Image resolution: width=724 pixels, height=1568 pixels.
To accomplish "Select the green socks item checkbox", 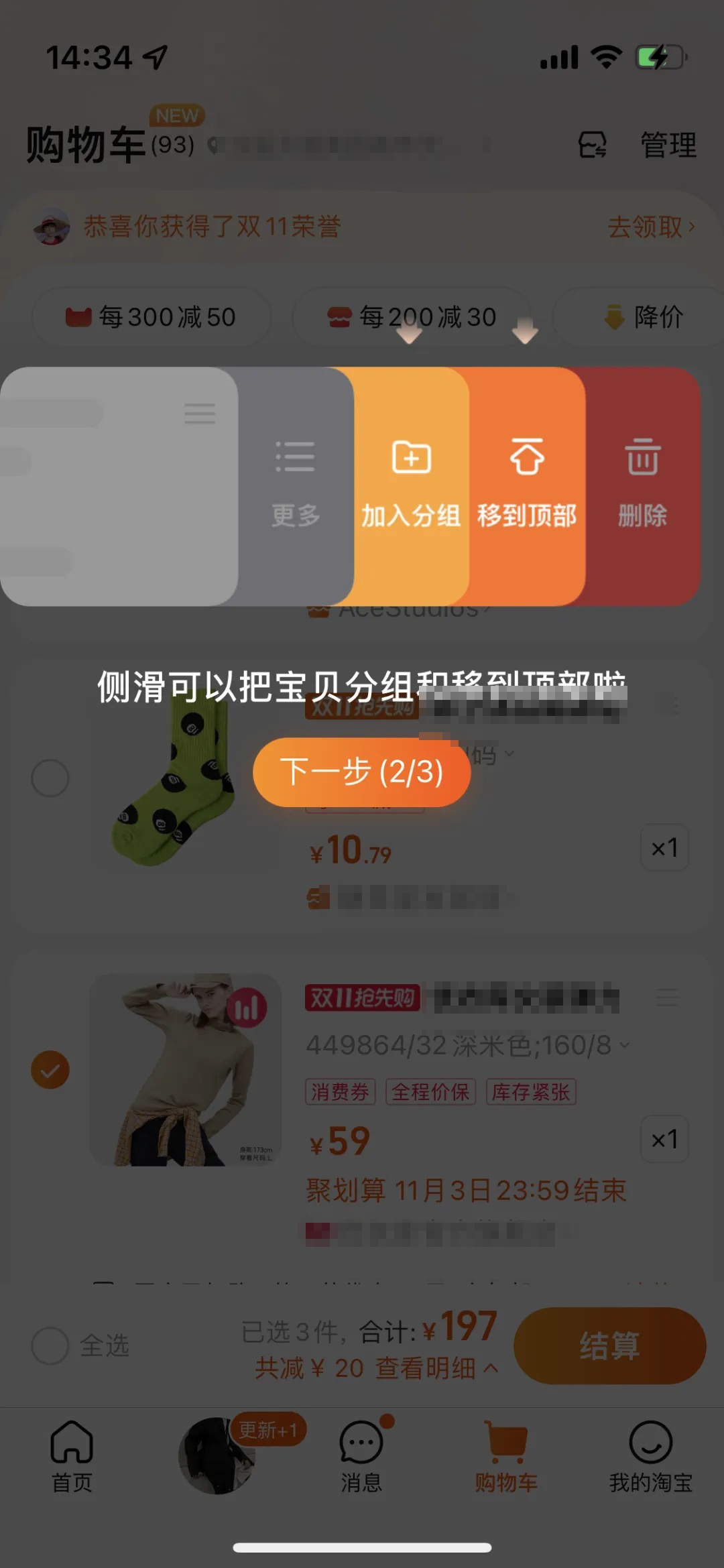I will 50,778.
